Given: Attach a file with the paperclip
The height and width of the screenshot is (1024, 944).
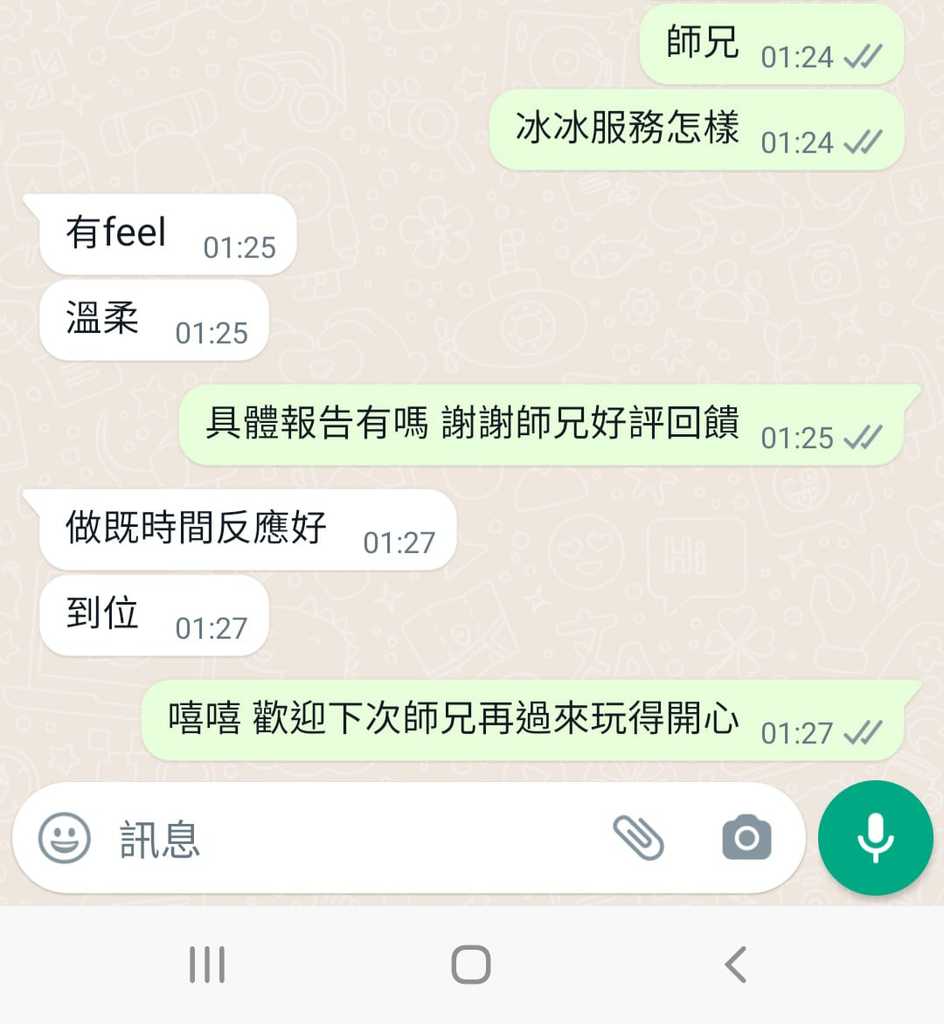Looking at the screenshot, I should (x=638, y=838).
